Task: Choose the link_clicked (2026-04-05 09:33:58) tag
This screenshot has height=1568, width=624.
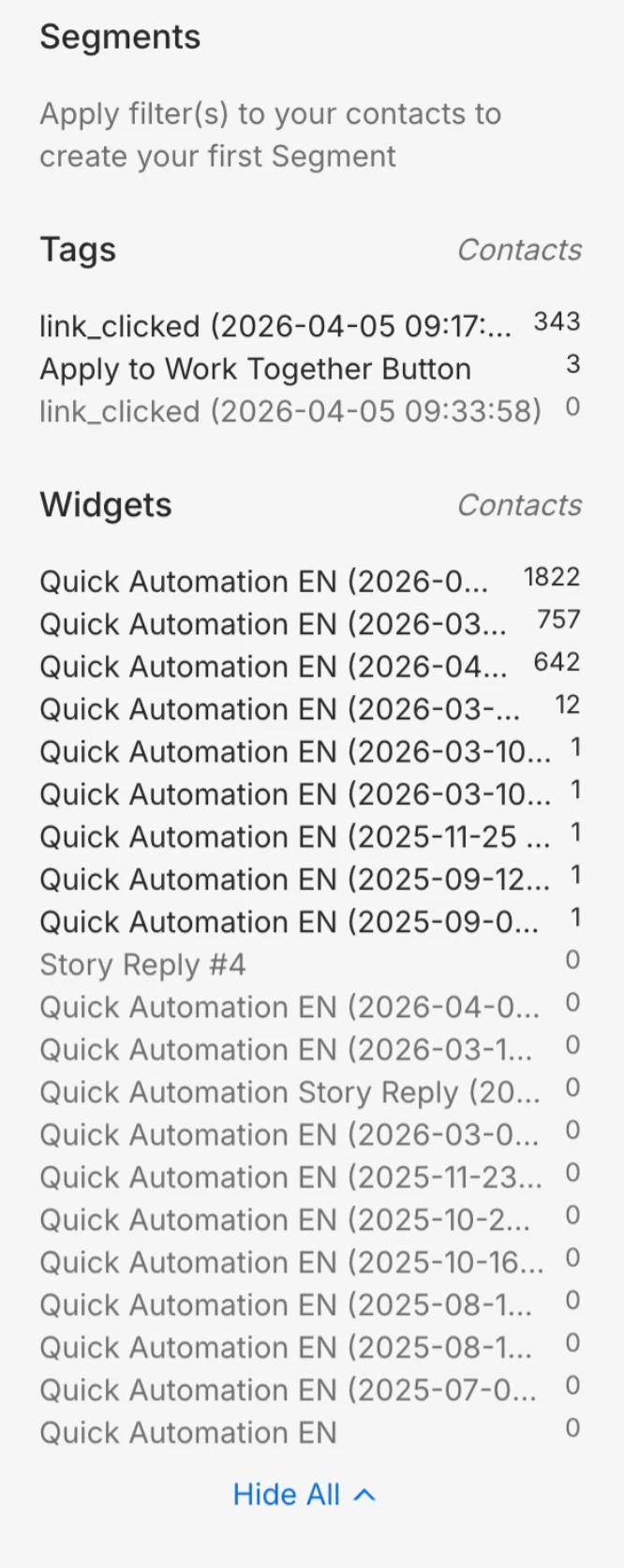Action: tap(290, 411)
